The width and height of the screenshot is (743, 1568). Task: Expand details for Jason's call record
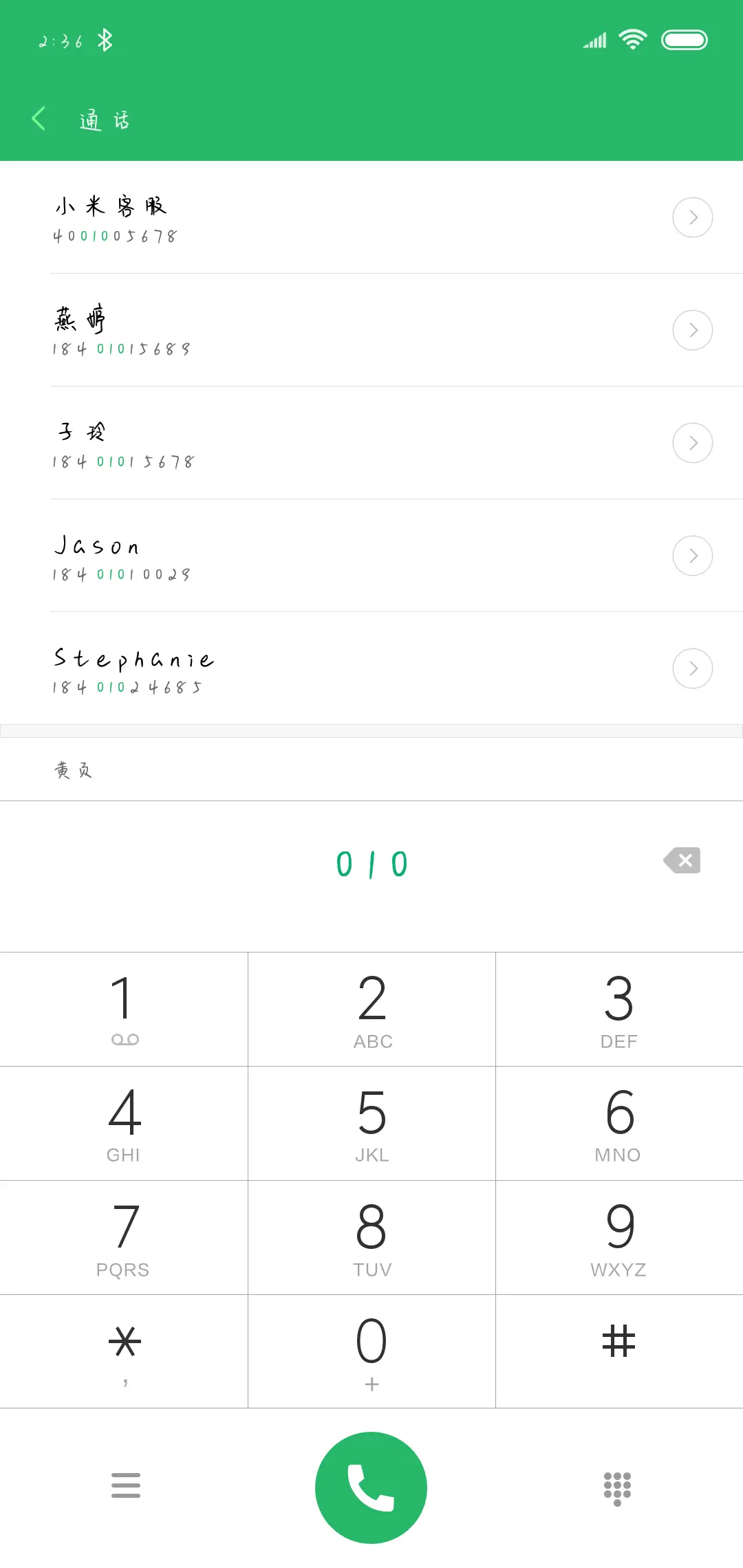(x=693, y=555)
